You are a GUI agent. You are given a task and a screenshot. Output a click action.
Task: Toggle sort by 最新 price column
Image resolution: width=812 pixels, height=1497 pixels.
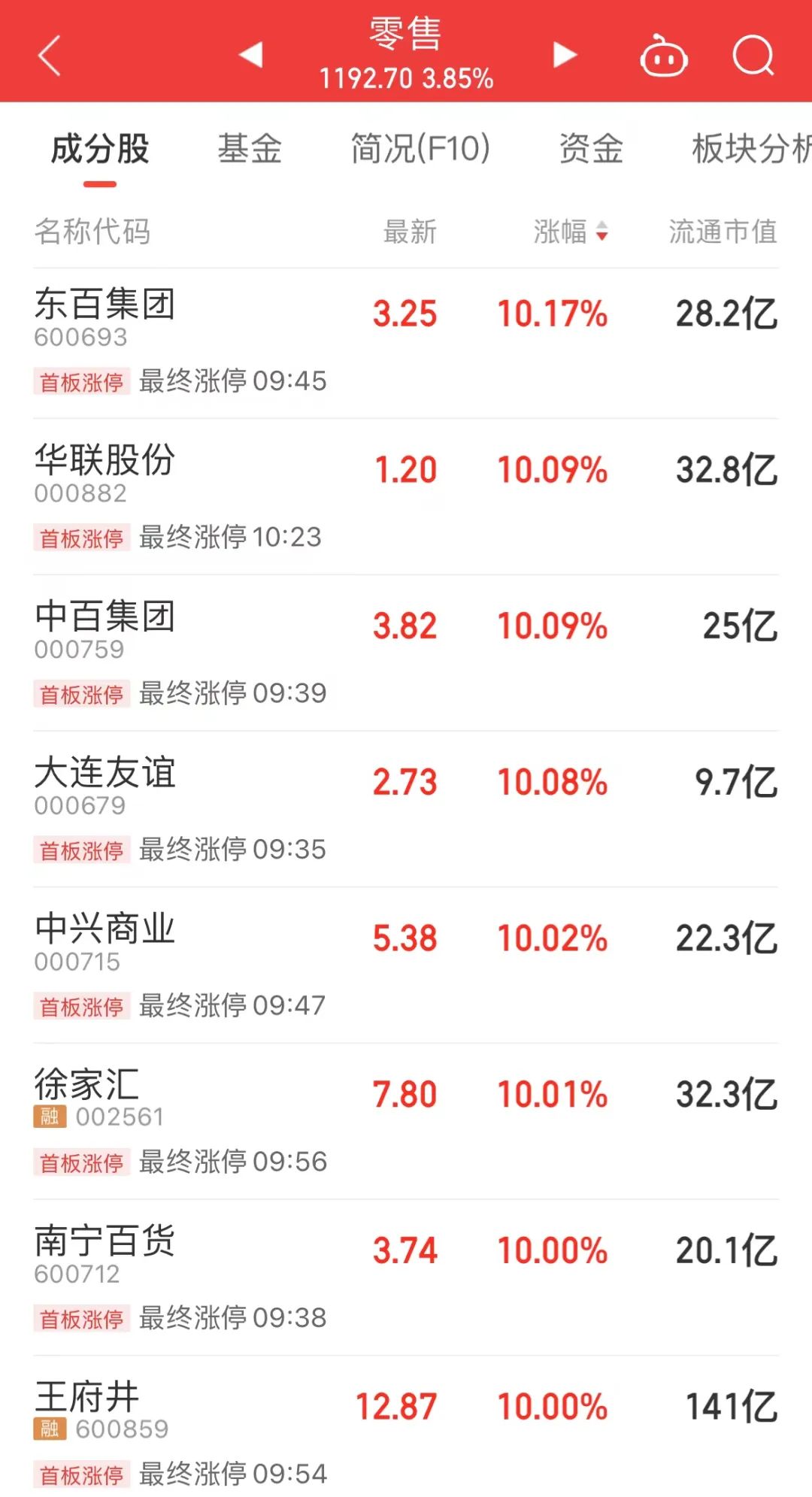408,233
